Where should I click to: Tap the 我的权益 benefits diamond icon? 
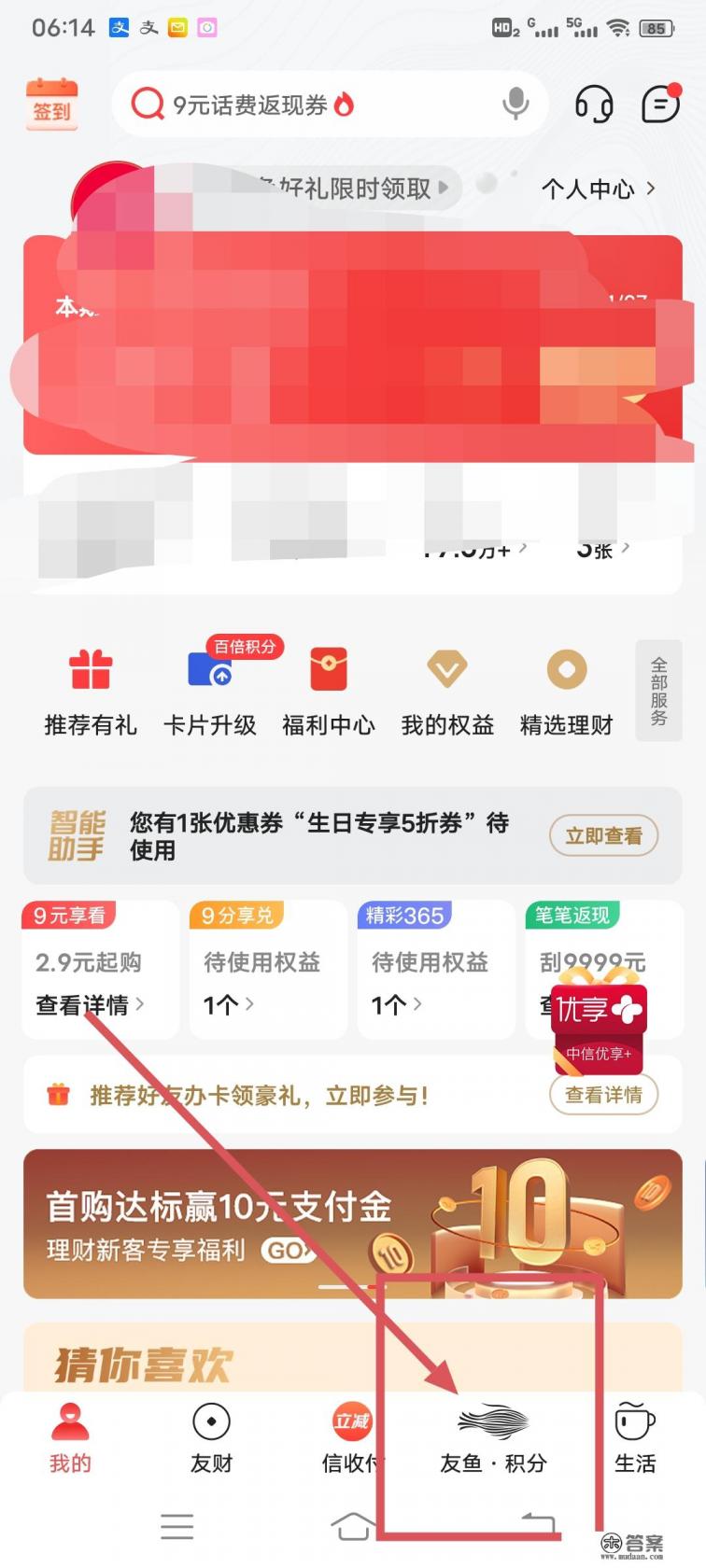click(445, 669)
